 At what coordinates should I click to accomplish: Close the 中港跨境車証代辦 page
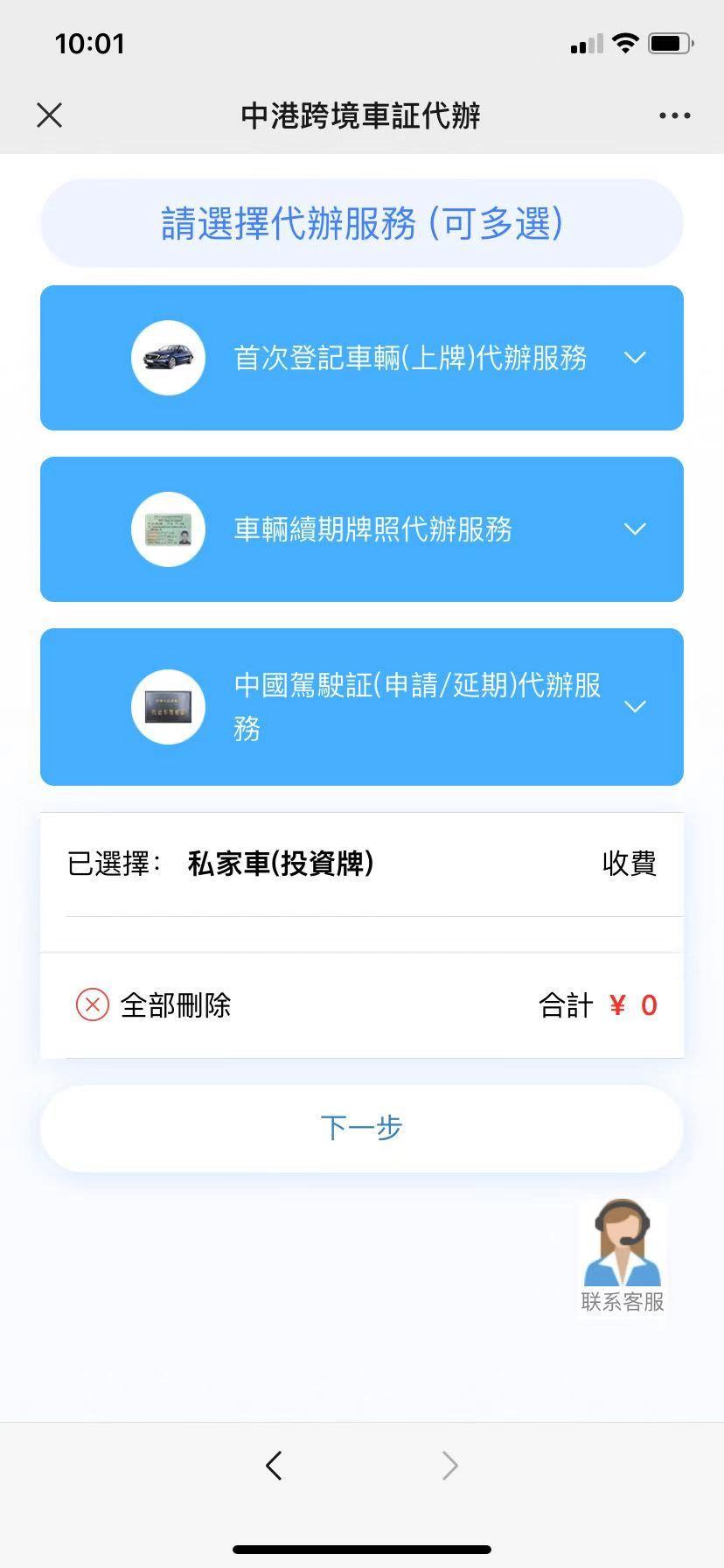(50, 115)
